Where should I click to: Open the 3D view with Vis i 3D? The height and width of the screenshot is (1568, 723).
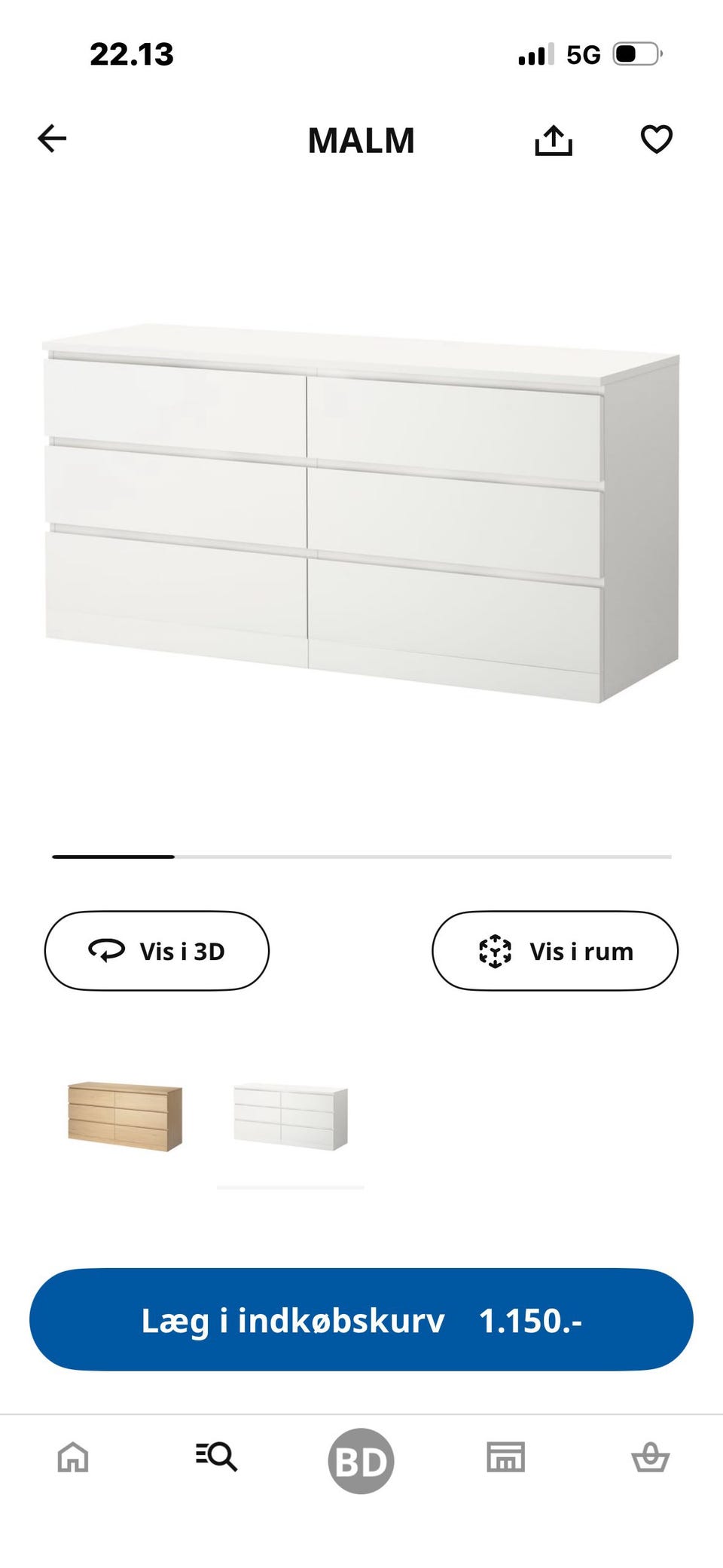point(156,950)
